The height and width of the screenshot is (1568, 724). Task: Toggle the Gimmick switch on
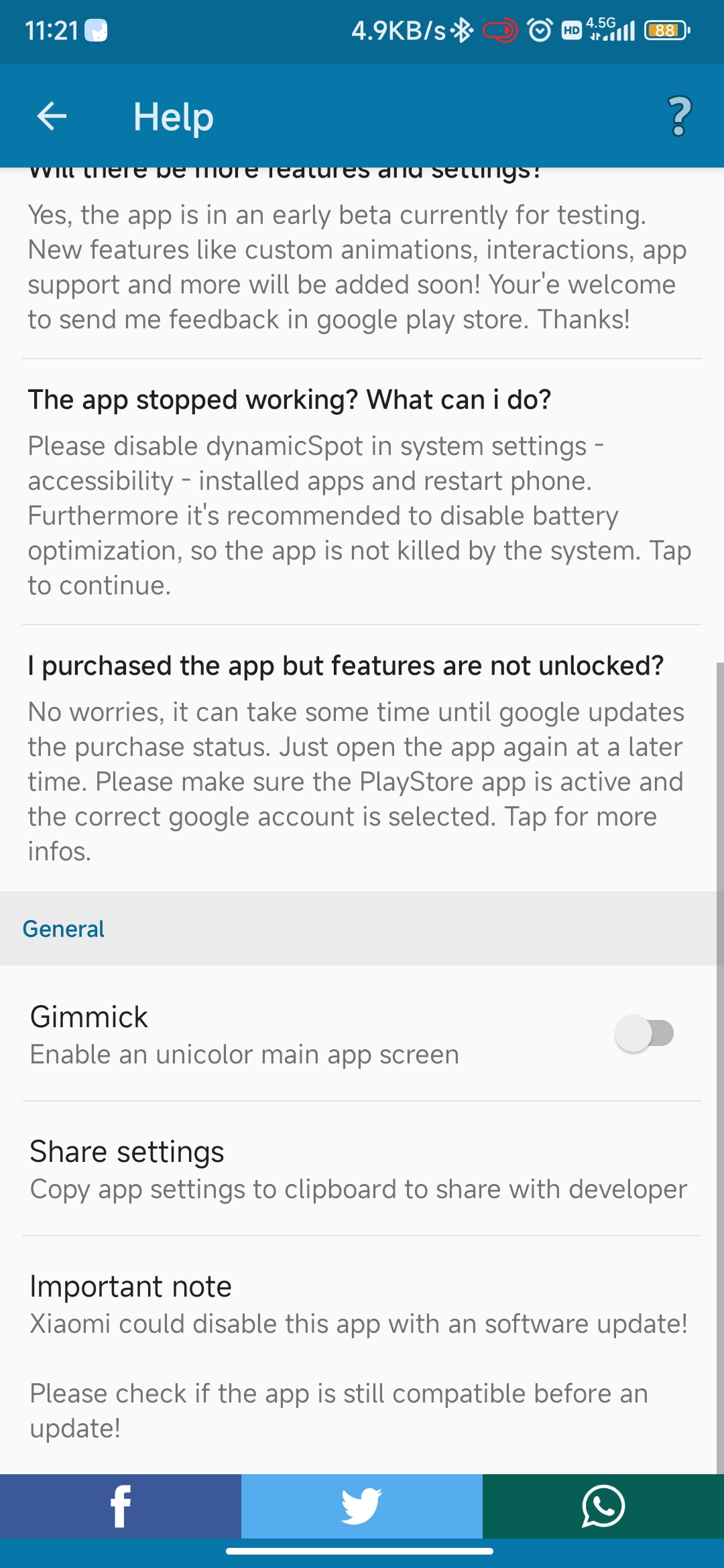point(644,1033)
